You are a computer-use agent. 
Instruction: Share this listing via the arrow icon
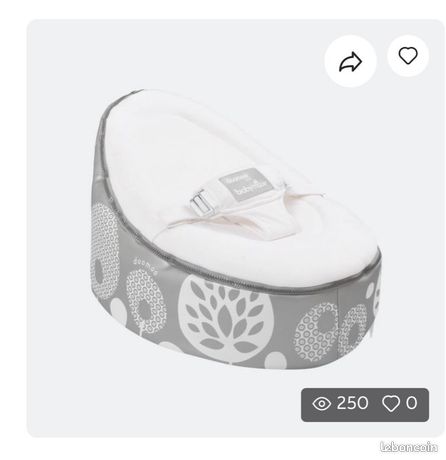350,61
